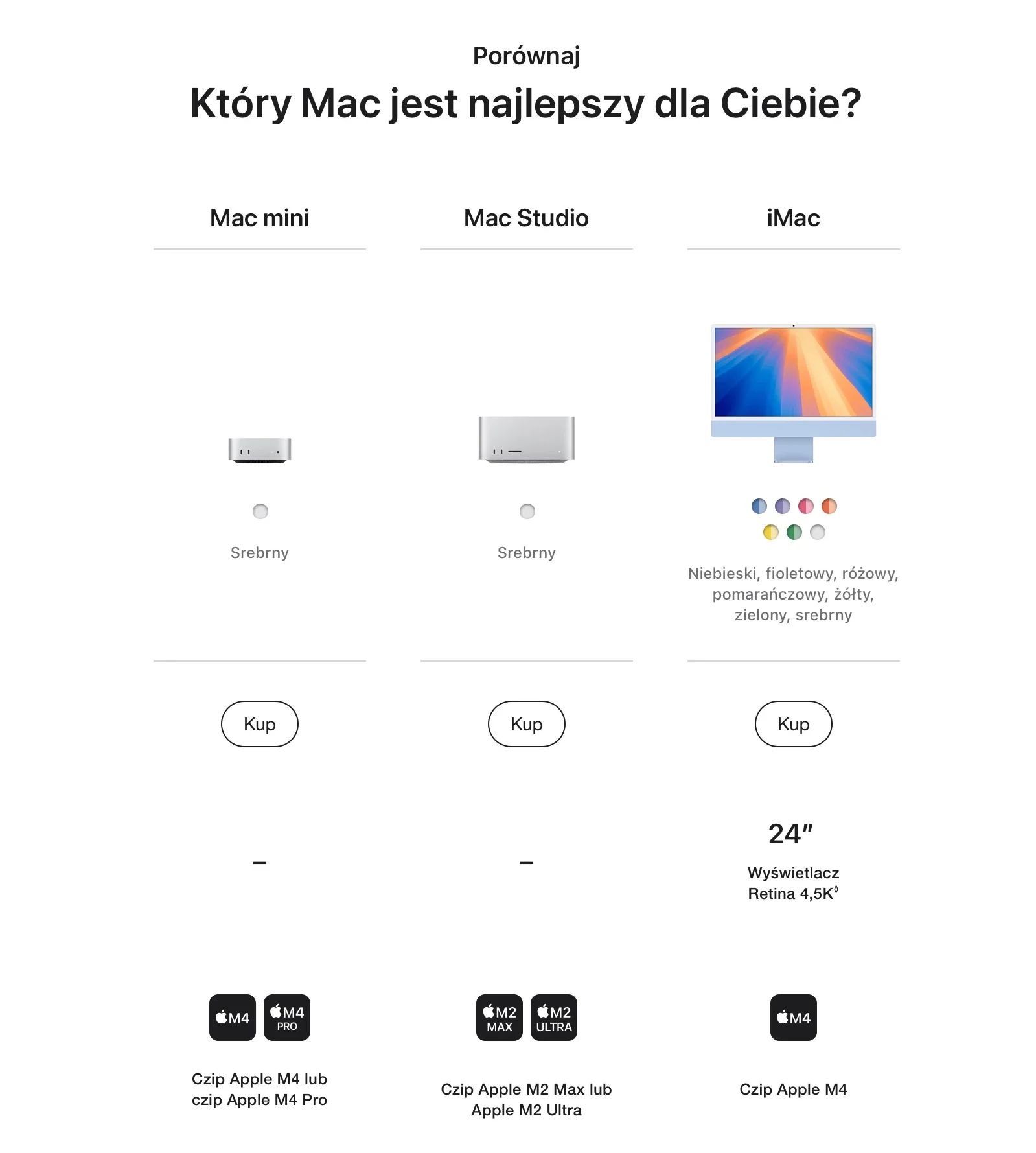
Task: Buy the iMac via Kup
Action: (793, 724)
